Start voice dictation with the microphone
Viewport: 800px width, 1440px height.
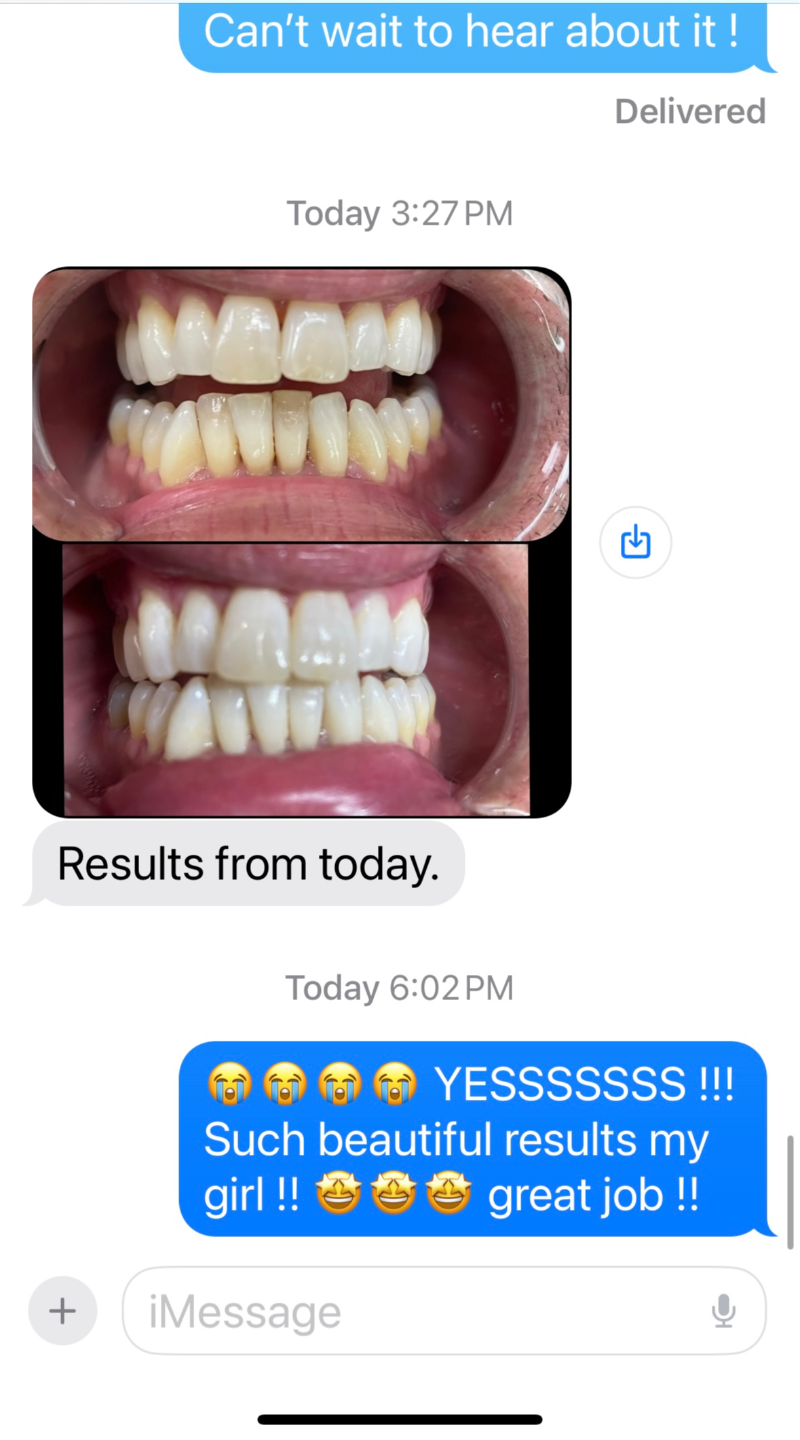(724, 1311)
